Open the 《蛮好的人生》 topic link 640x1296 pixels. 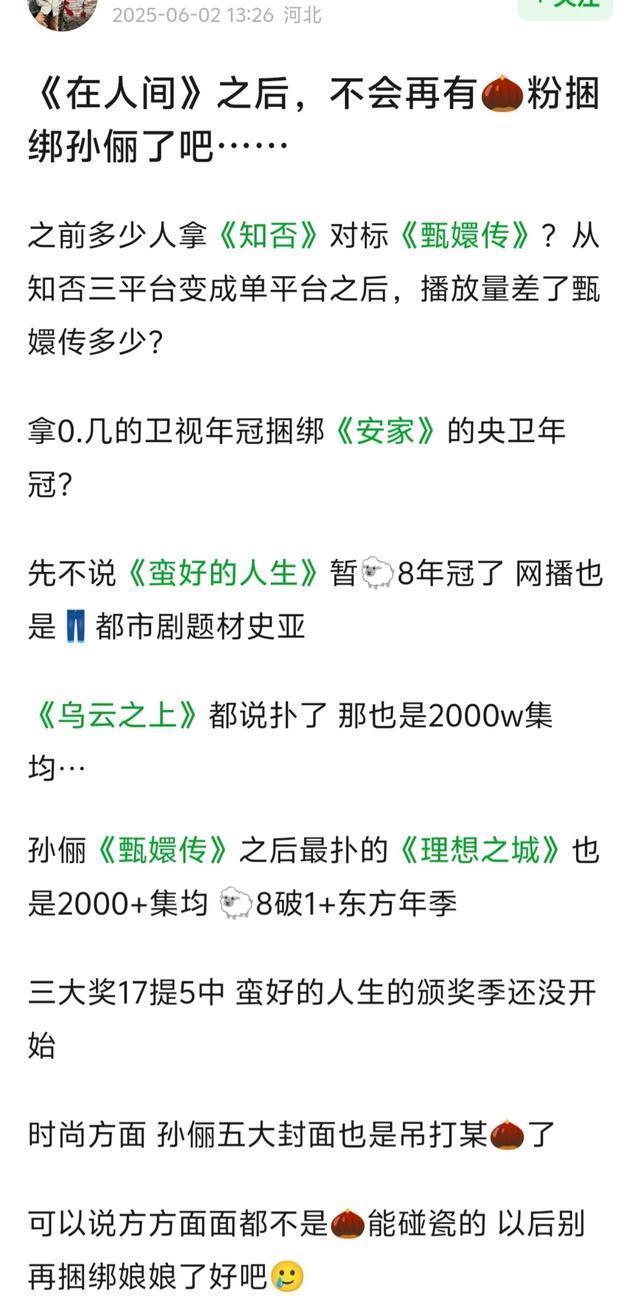228,573
